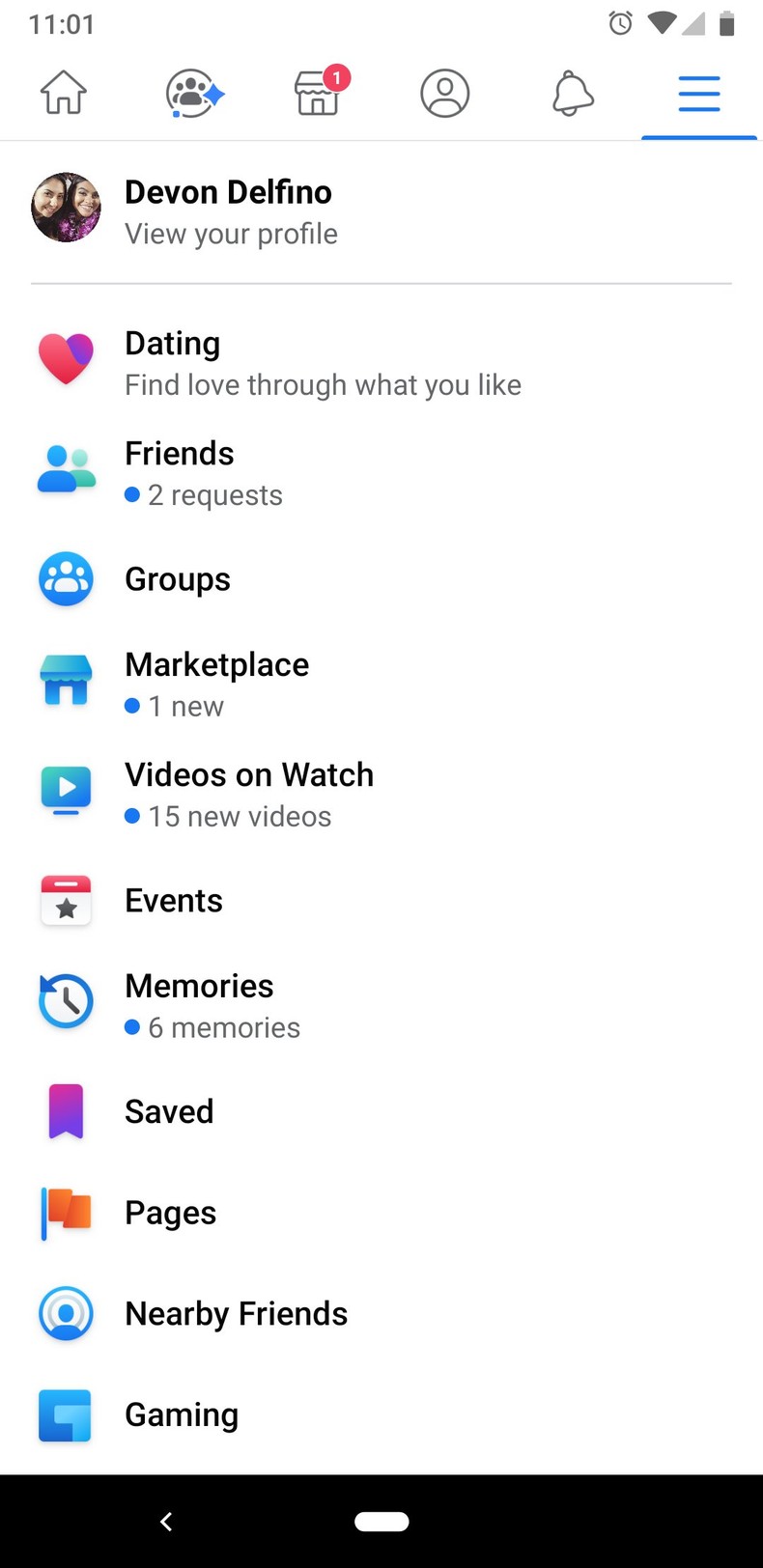Screen dimensions: 763x1568
Task: Open Saved via the purple bookmark icon
Action: pos(65,1110)
